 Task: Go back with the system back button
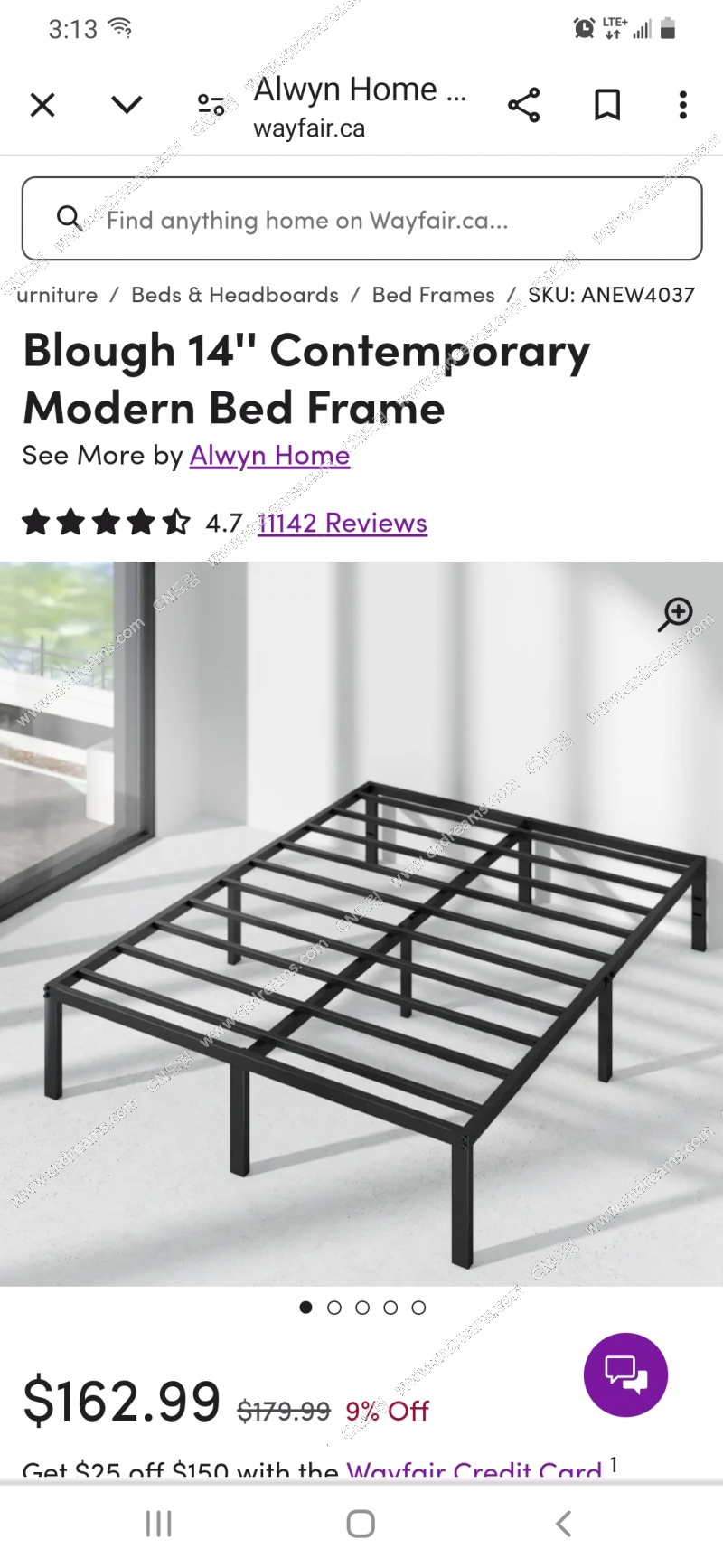click(563, 1524)
